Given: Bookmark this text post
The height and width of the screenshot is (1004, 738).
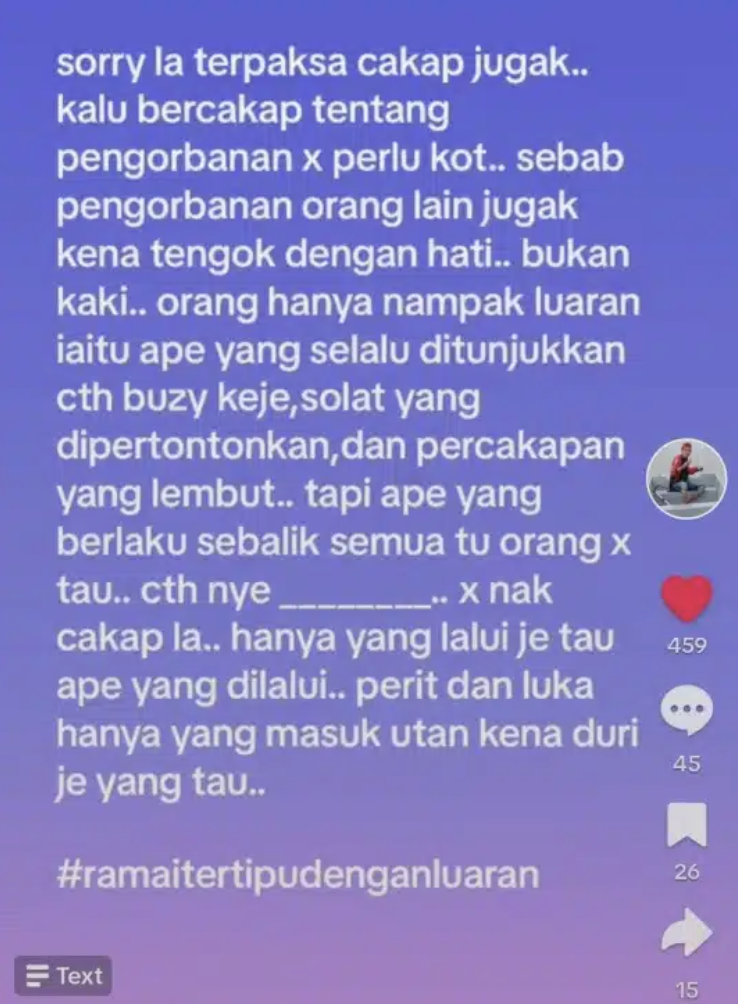Looking at the screenshot, I should [x=687, y=825].
